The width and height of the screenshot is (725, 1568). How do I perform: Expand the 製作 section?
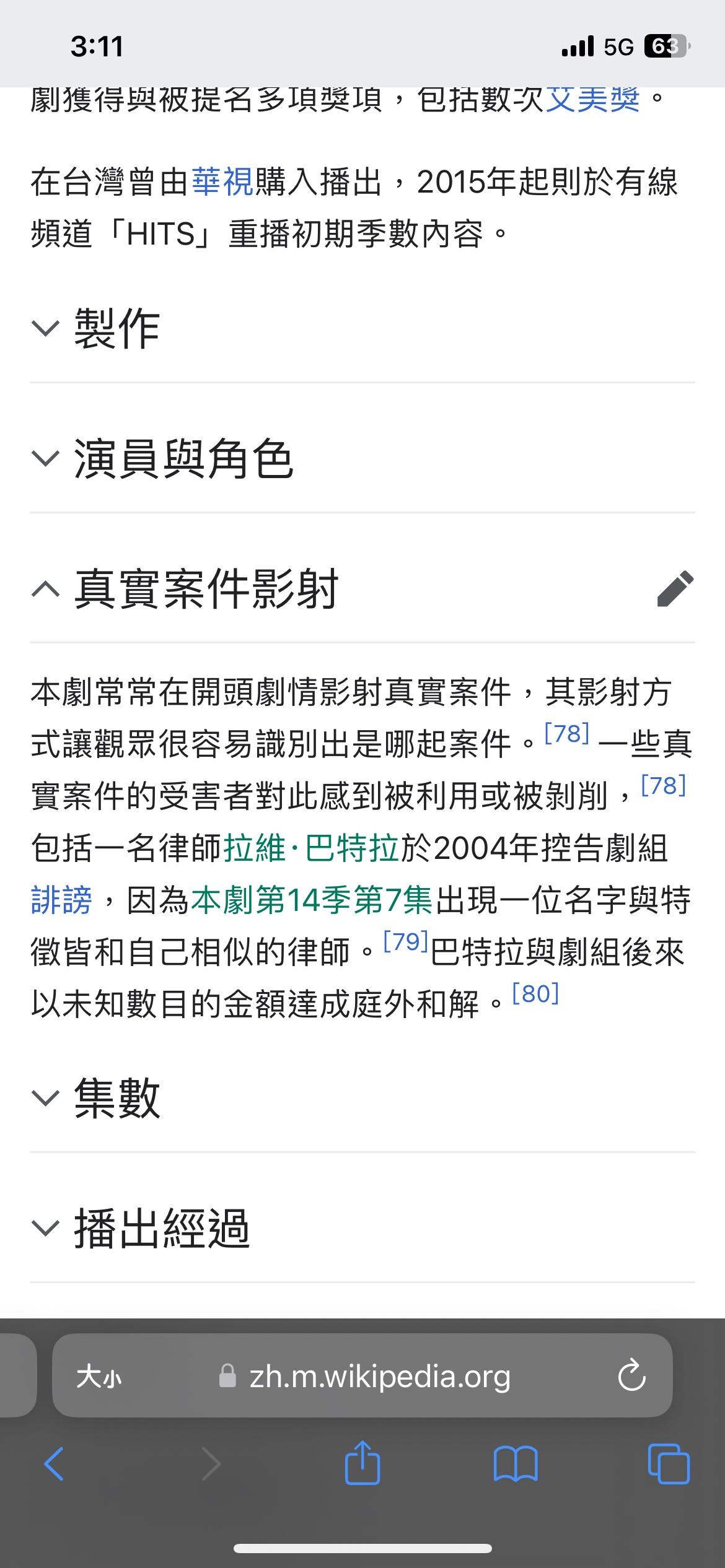[116, 329]
